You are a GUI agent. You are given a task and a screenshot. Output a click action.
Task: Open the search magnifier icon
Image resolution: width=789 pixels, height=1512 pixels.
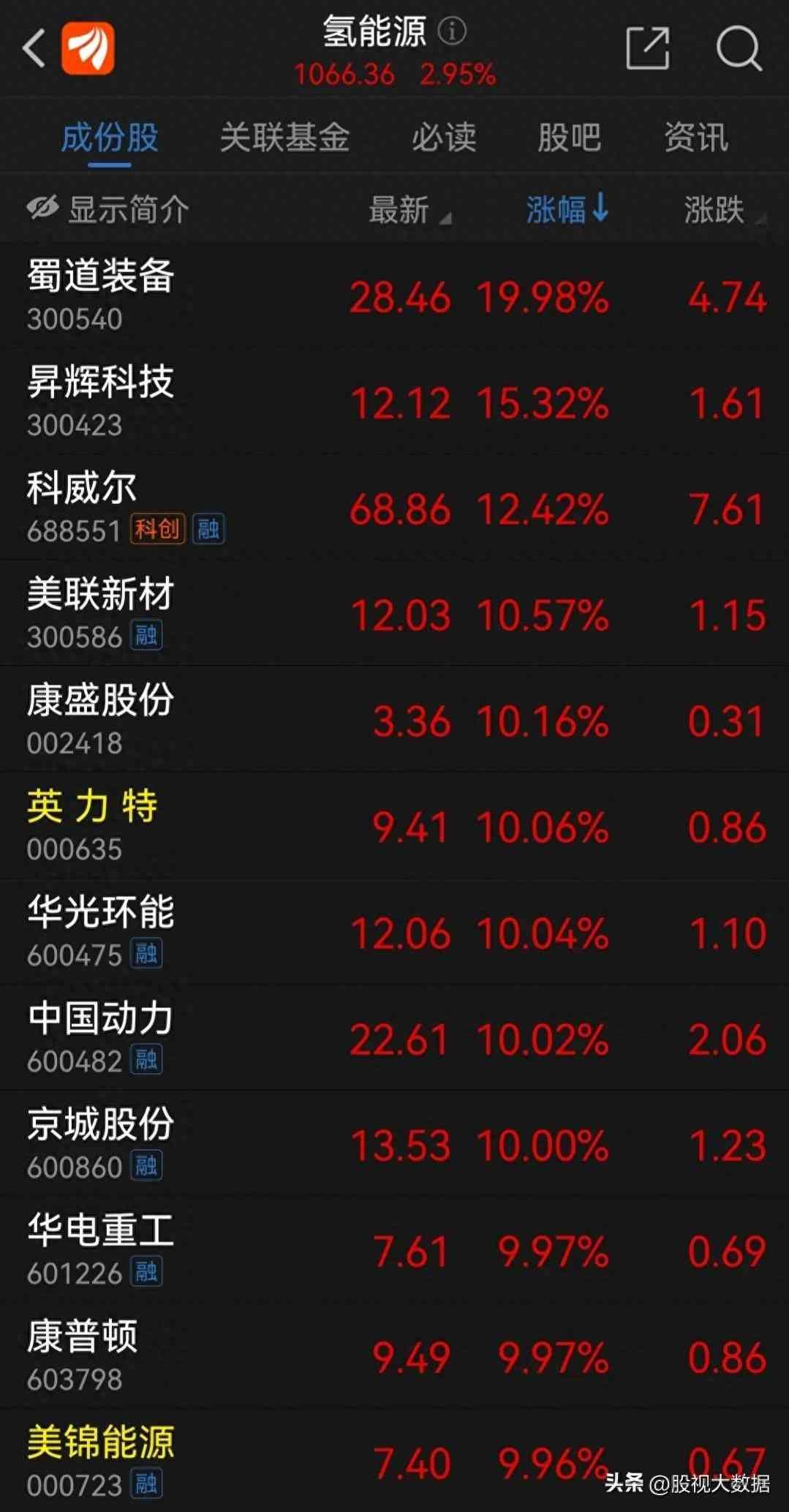tap(739, 49)
